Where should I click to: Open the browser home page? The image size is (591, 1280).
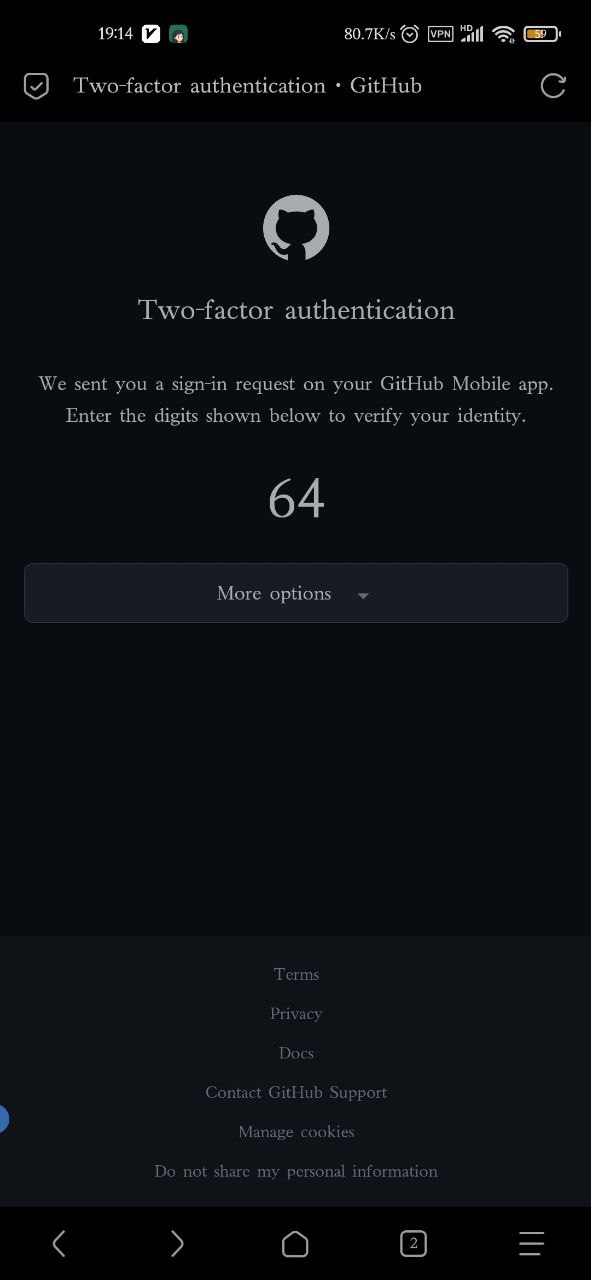(x=295, y=1243)
